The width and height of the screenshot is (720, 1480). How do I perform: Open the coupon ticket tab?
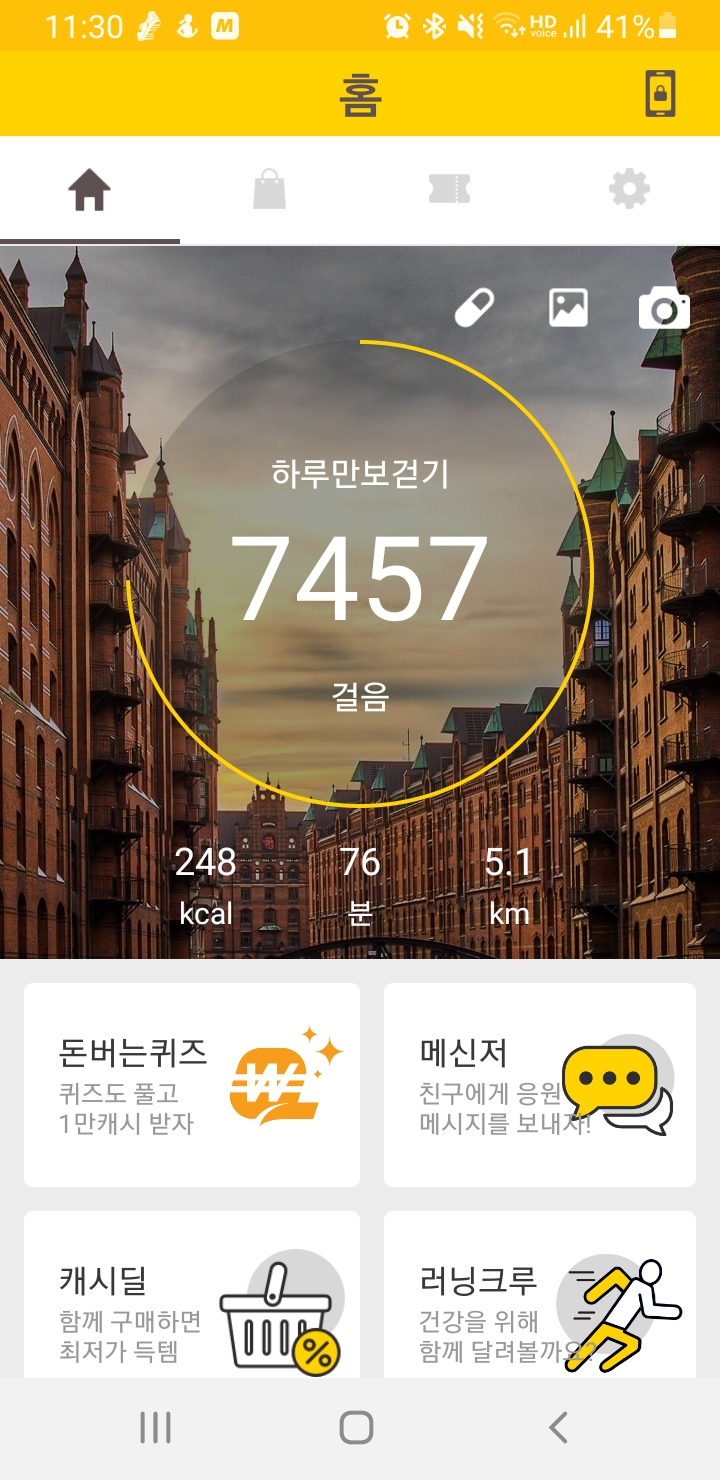tap(449, 190)
